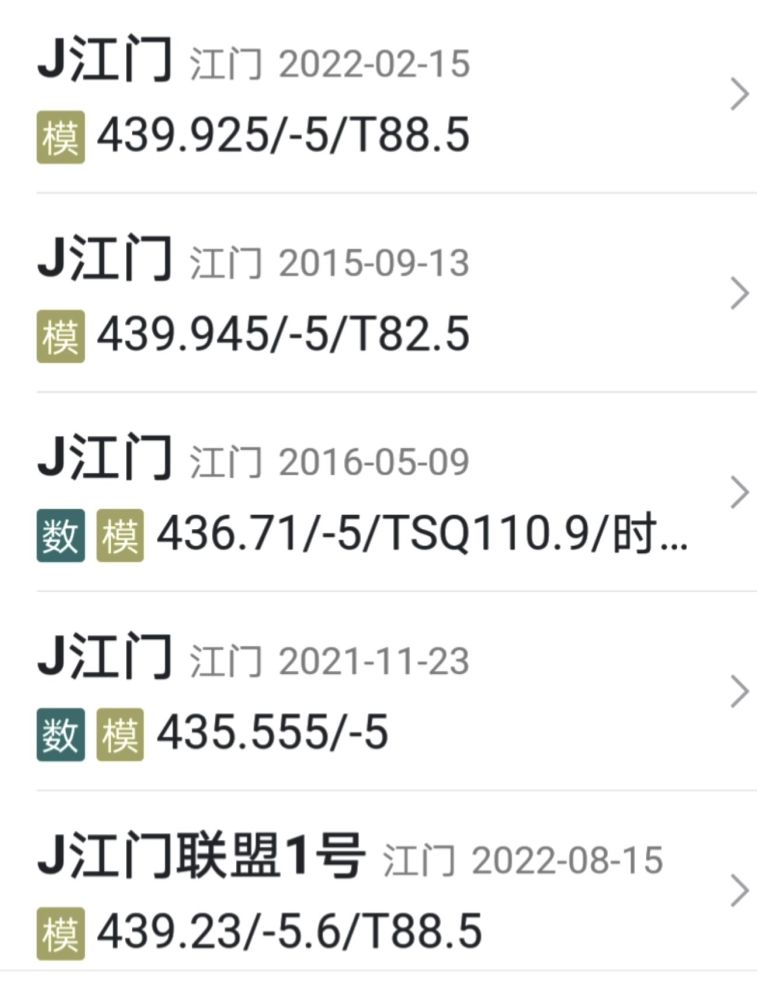This screenshot has width=757, height=982.
Task: Open the J江门 entry dated 2022-02-15
Action: (380, 97)
